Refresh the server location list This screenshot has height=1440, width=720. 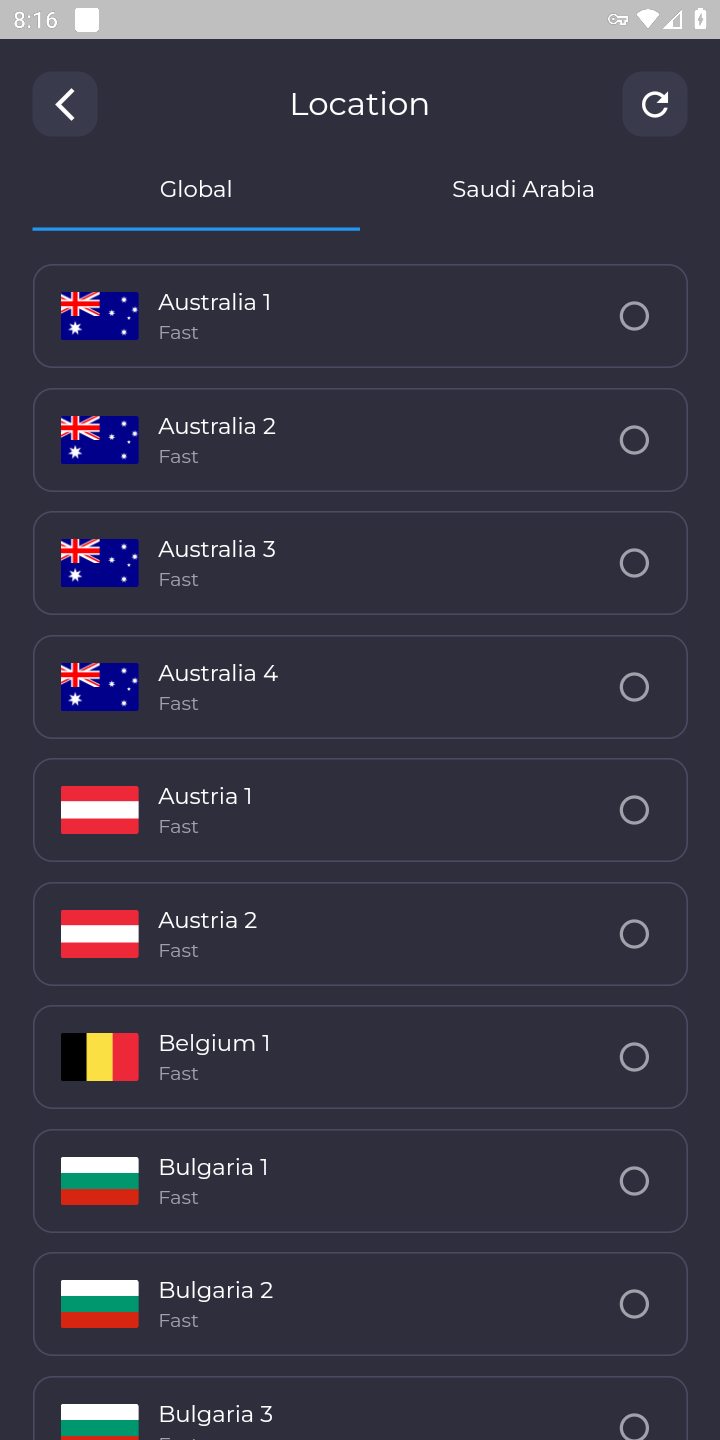[x=654, y=104]
